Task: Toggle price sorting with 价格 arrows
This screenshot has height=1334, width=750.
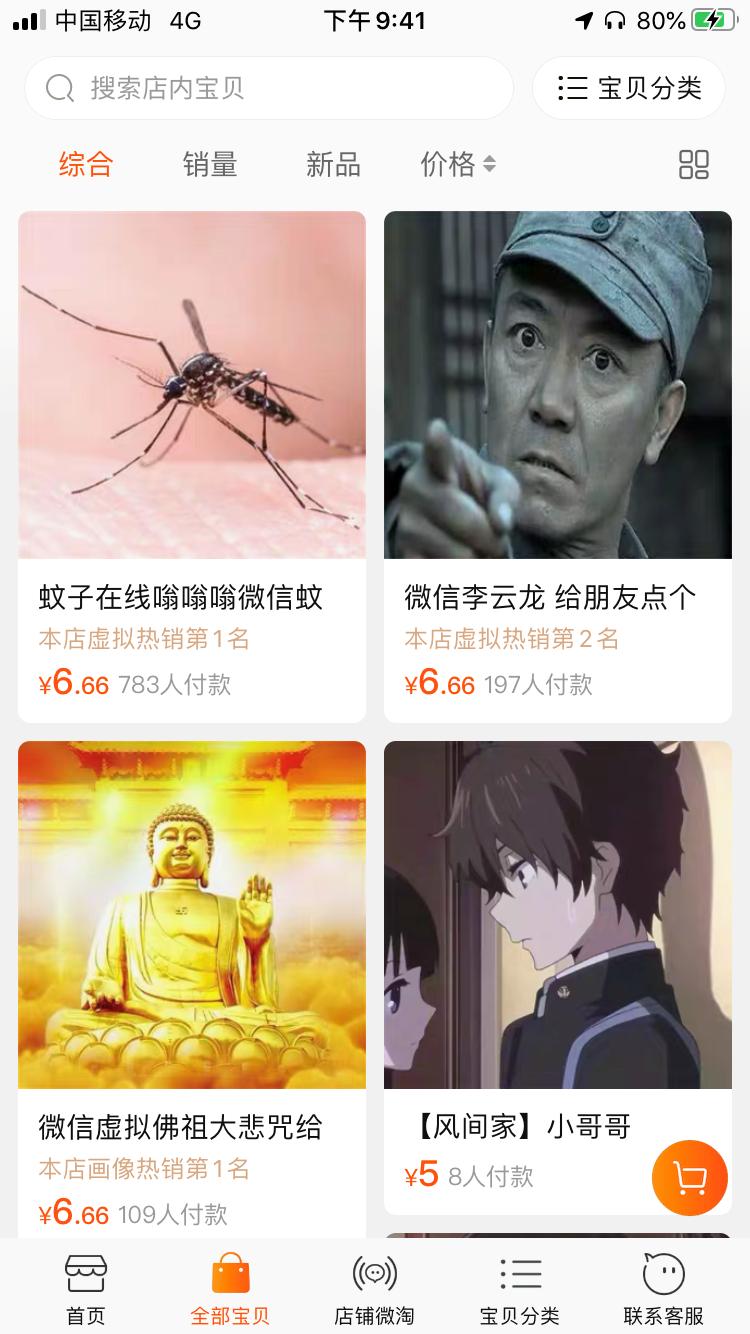Action: click(489, 164)
